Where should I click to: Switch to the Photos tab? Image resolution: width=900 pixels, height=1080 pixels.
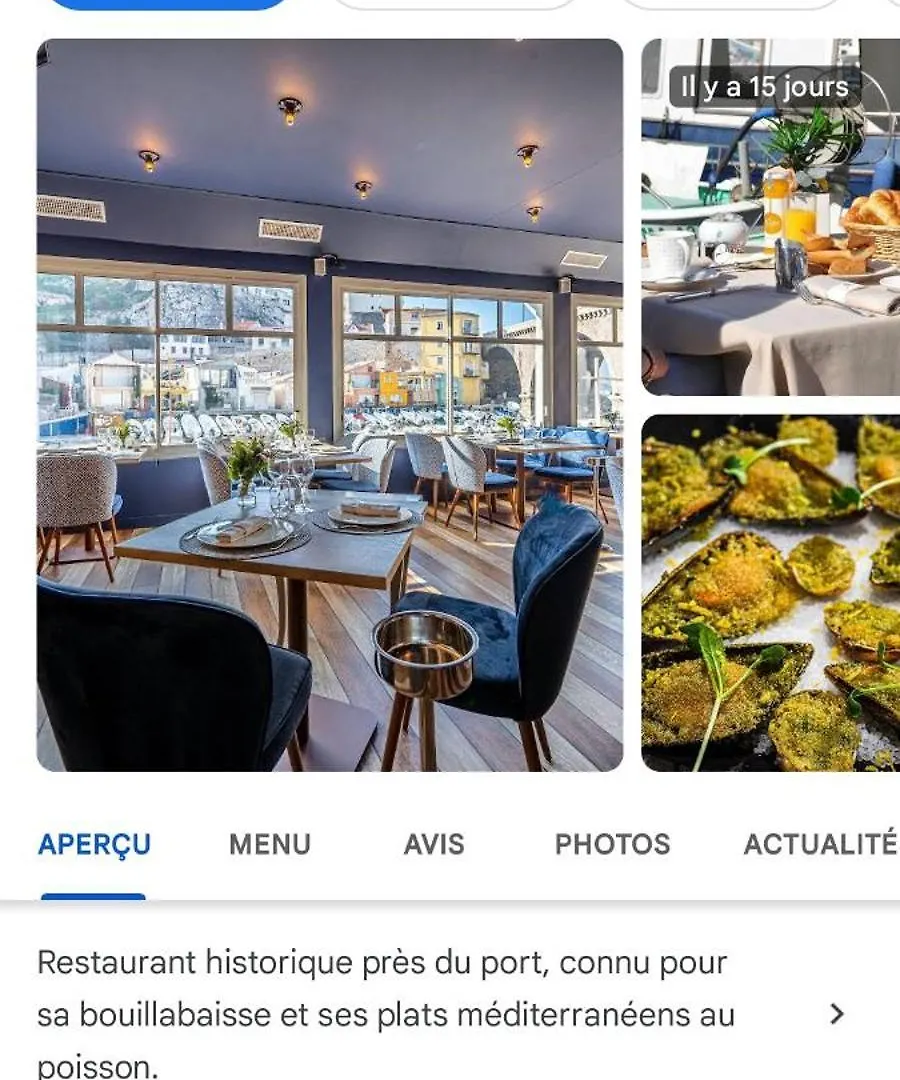click(x=612, y=844)
